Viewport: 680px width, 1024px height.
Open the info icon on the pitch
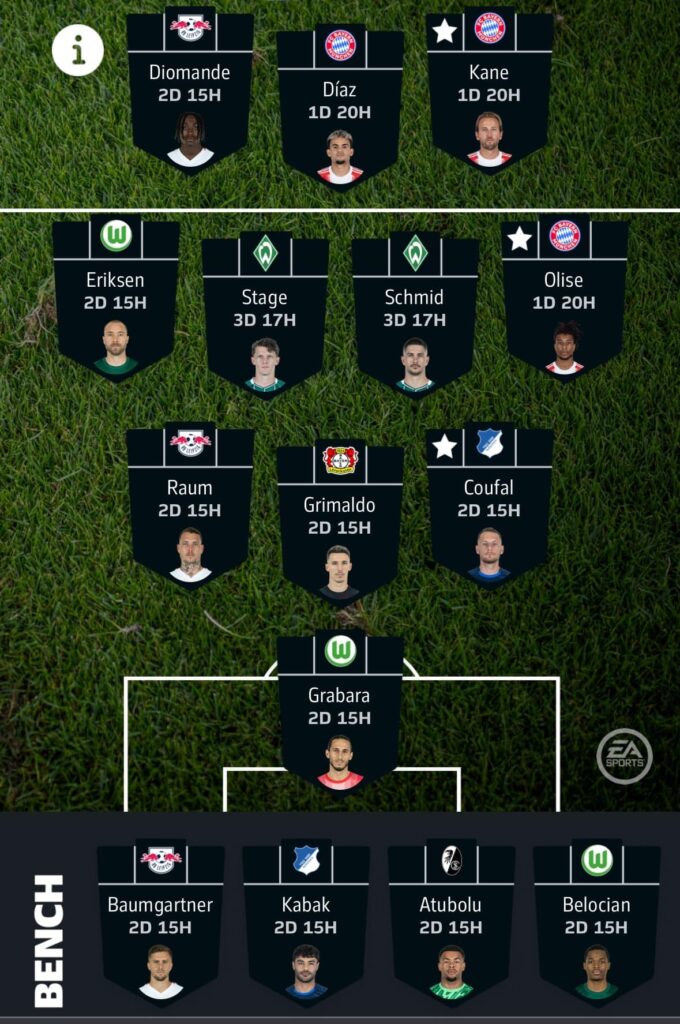pos(78,50)
